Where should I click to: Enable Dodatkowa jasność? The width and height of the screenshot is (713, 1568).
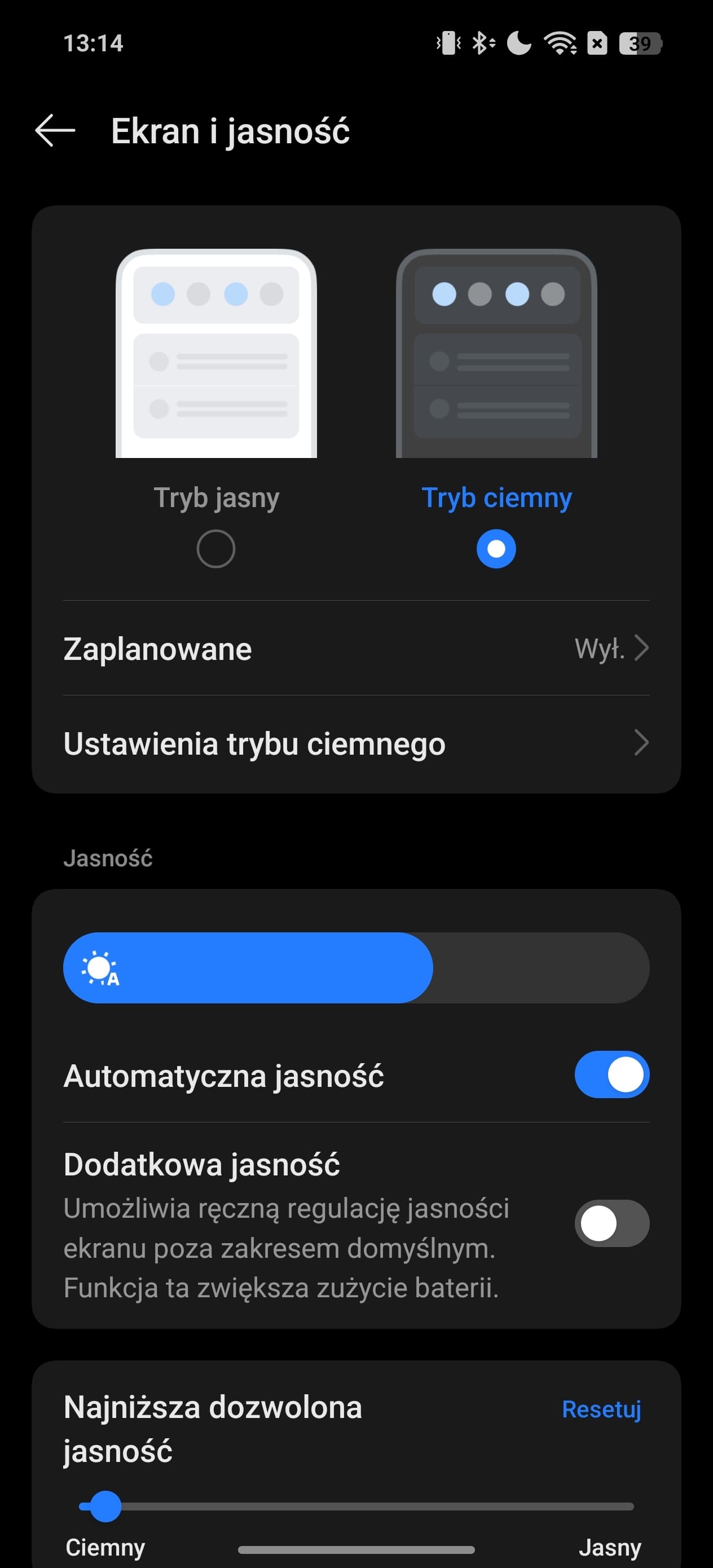tap(612, 1223)
